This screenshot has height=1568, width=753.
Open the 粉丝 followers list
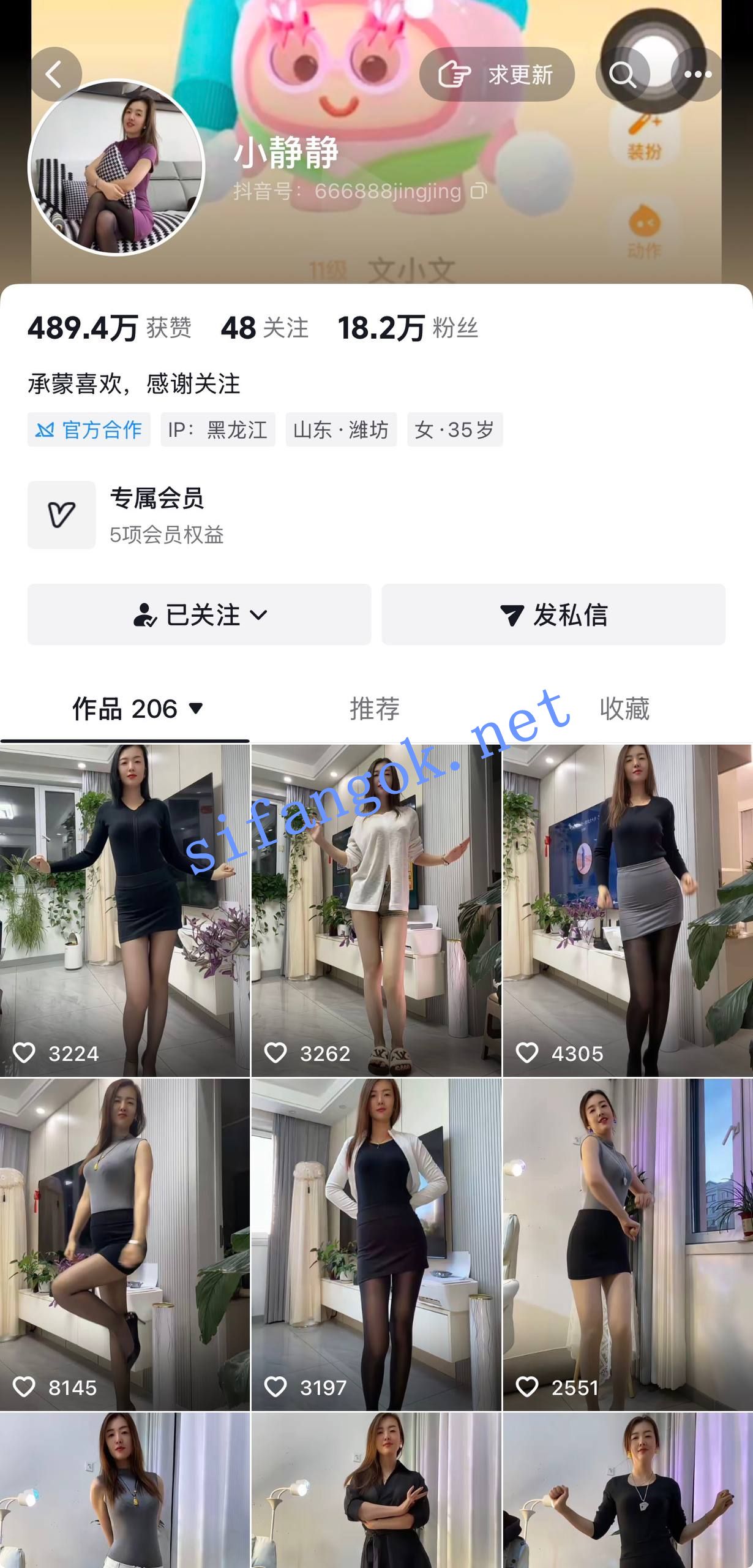[x=408, y=328]
